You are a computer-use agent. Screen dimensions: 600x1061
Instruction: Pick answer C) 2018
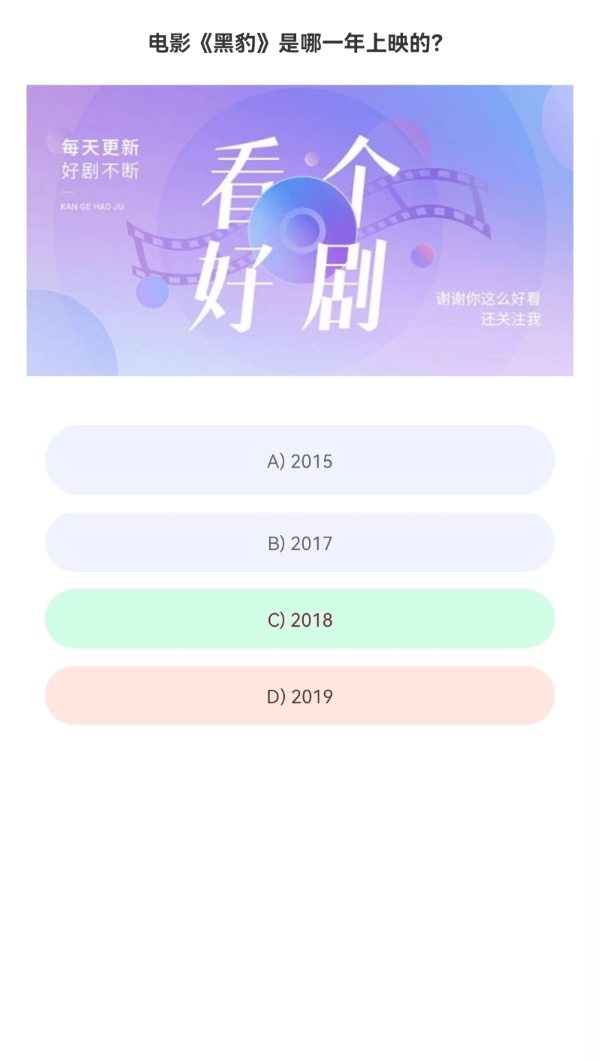click(300, 620)
